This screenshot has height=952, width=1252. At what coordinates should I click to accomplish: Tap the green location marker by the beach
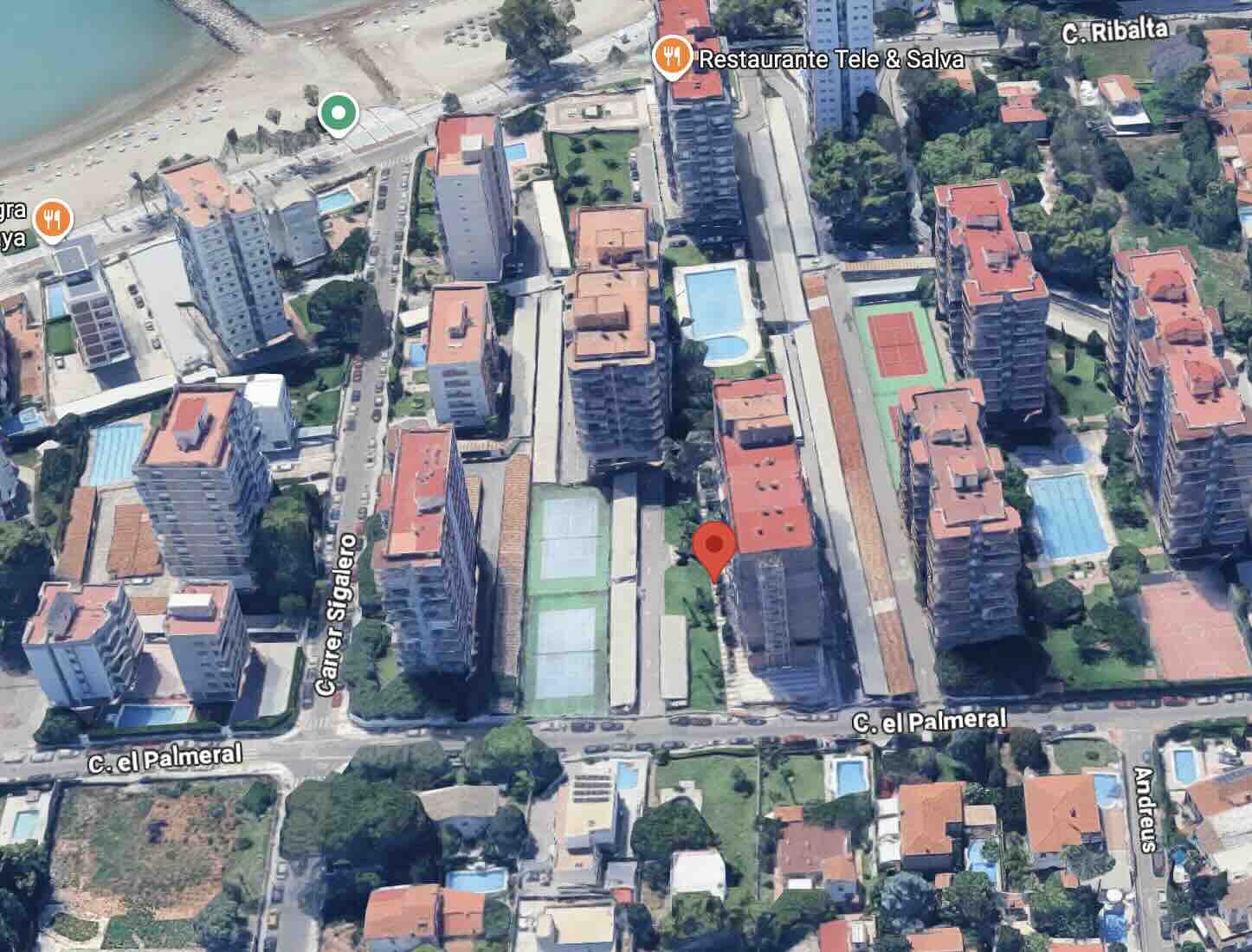338,113
